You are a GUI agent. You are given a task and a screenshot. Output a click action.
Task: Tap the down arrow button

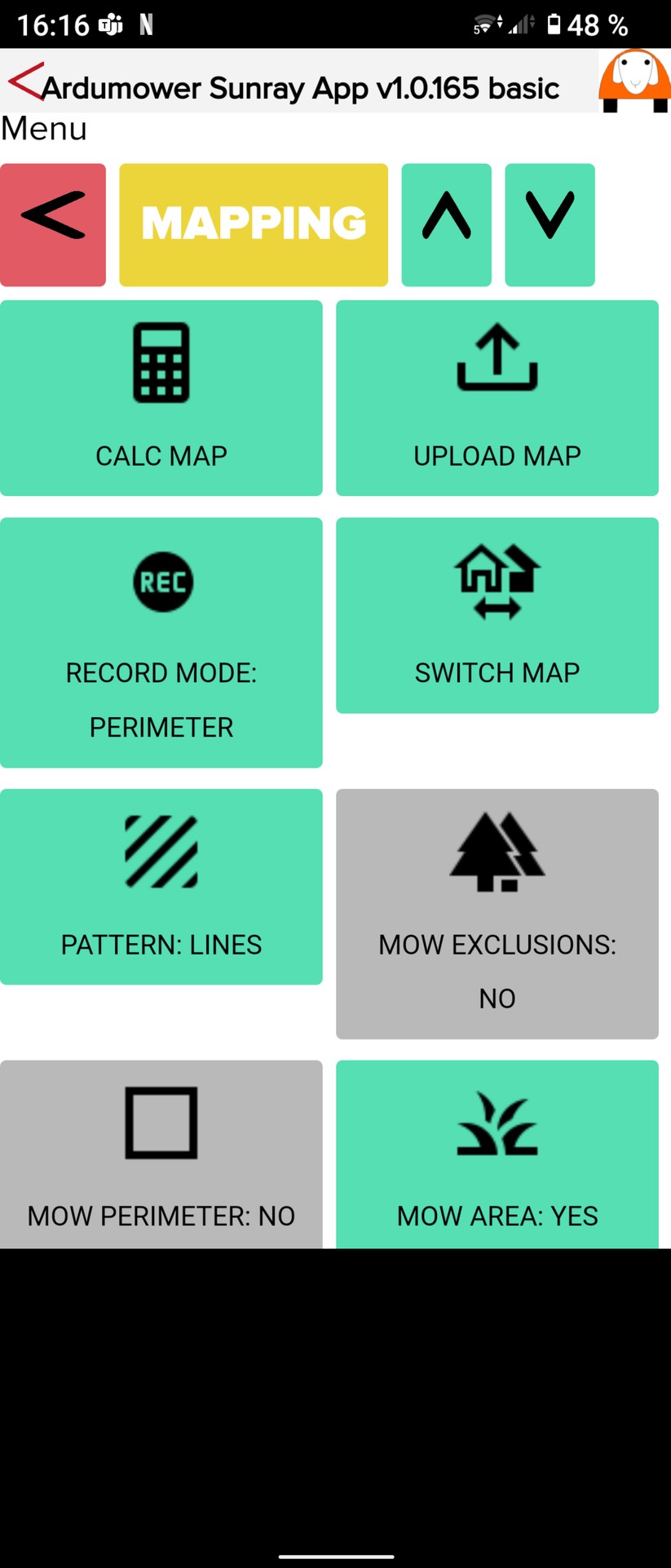(550, 224)
